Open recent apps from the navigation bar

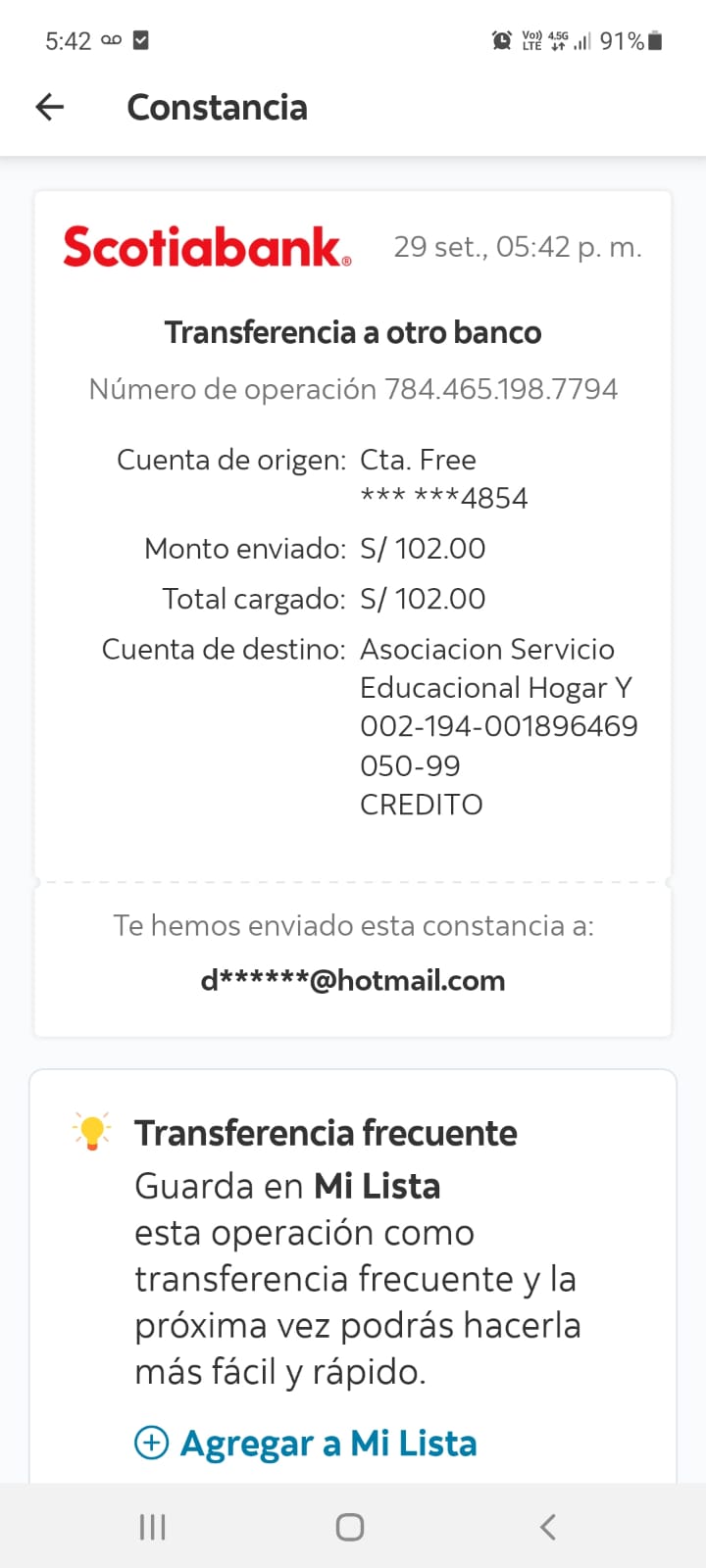tap(152, 1526)
